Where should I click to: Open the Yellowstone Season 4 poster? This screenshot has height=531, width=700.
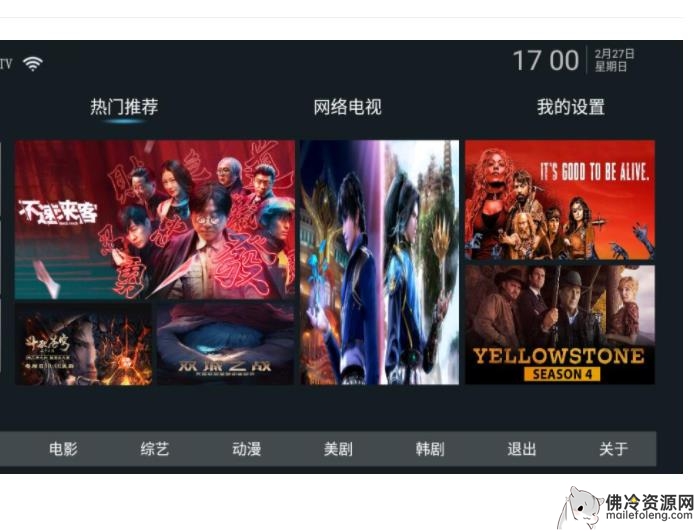tap(560, 324)
